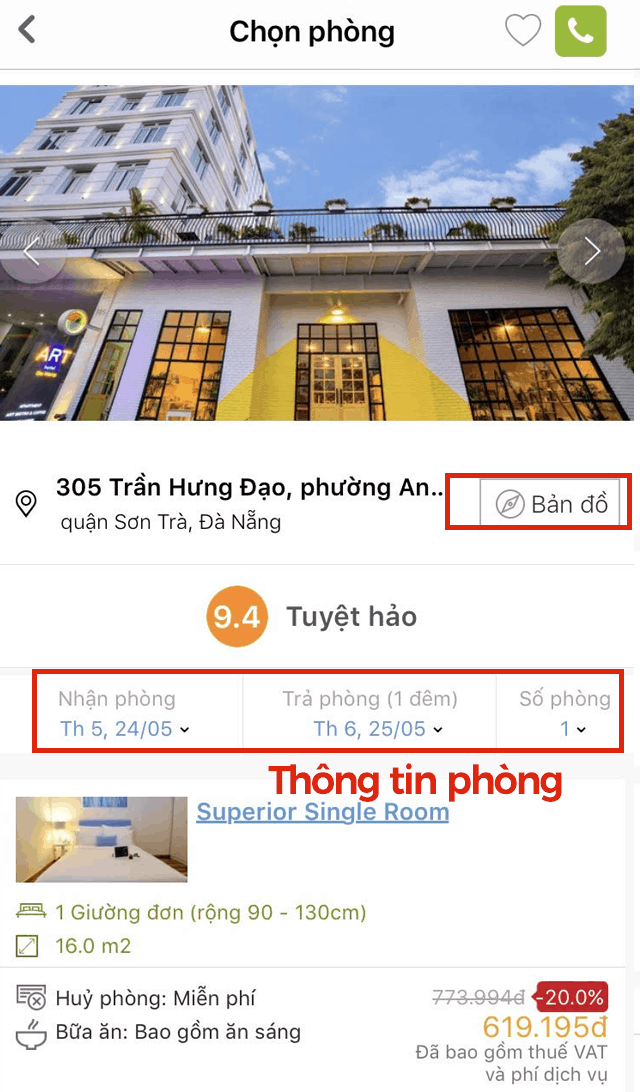Show next hotel photo

(x=592, y=252)
